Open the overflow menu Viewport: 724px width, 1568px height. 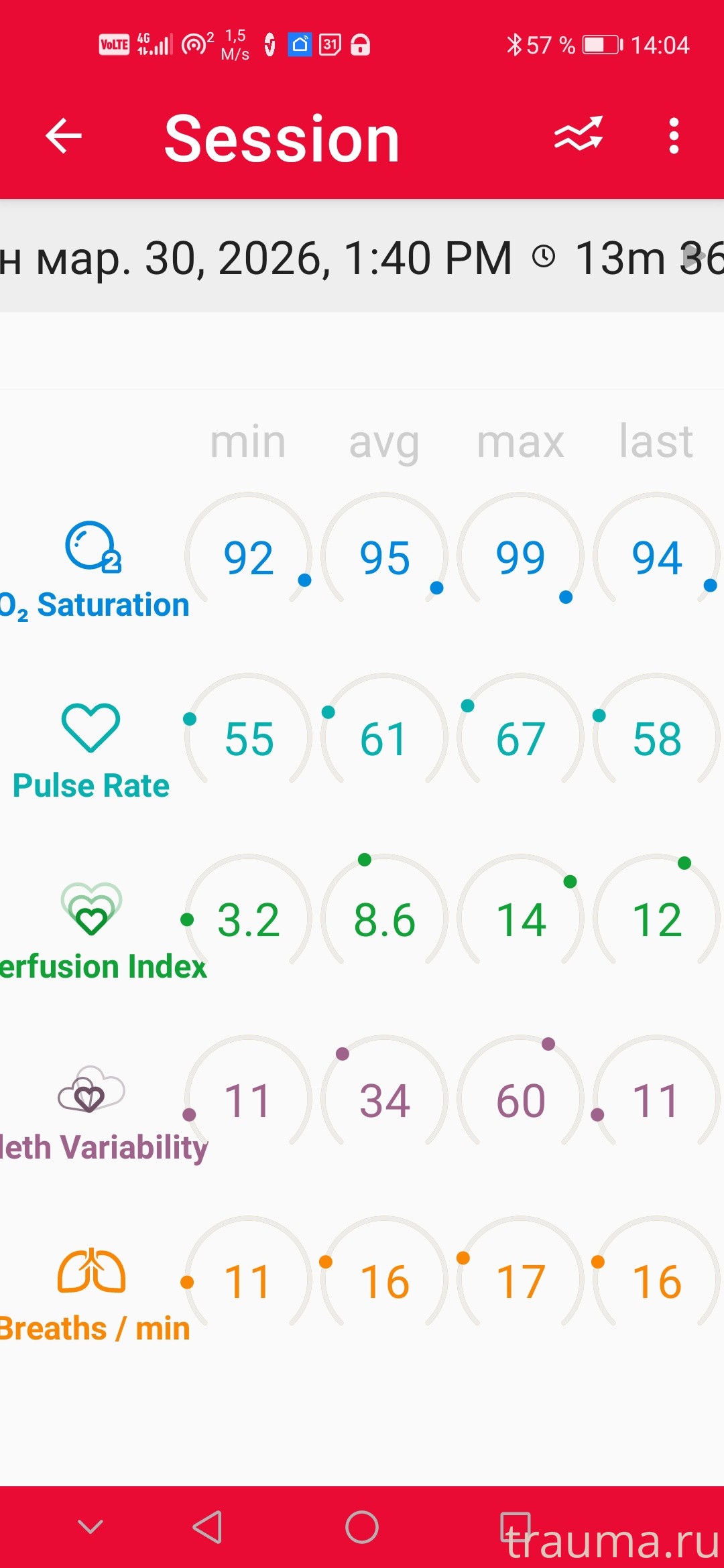click(674, 136)
